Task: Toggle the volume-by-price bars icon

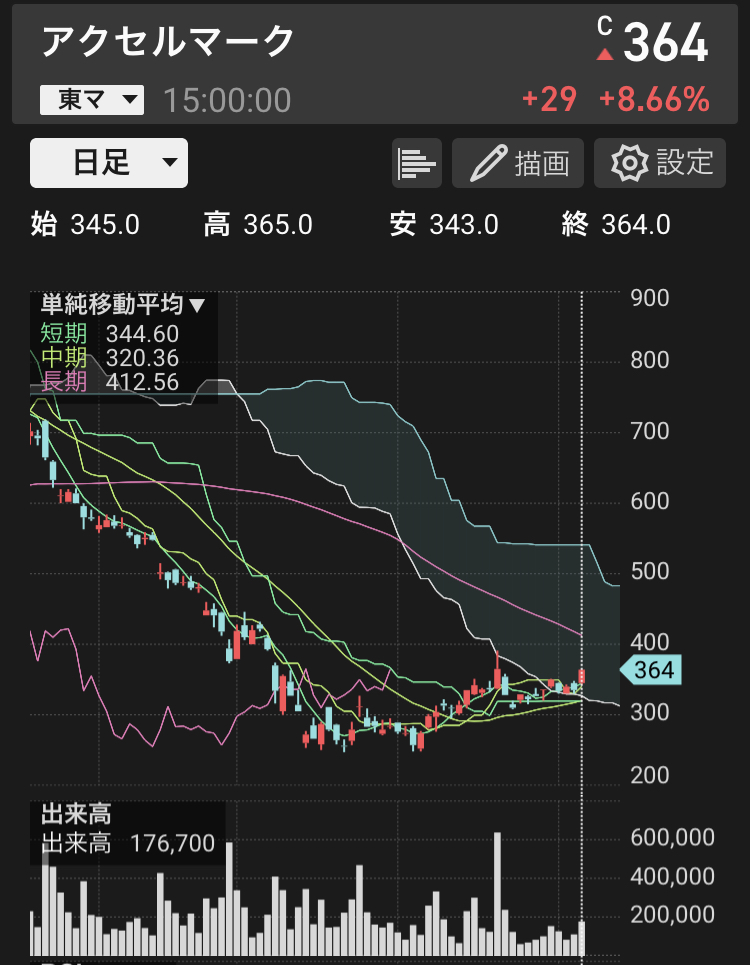Action: (x=417, y=163)
